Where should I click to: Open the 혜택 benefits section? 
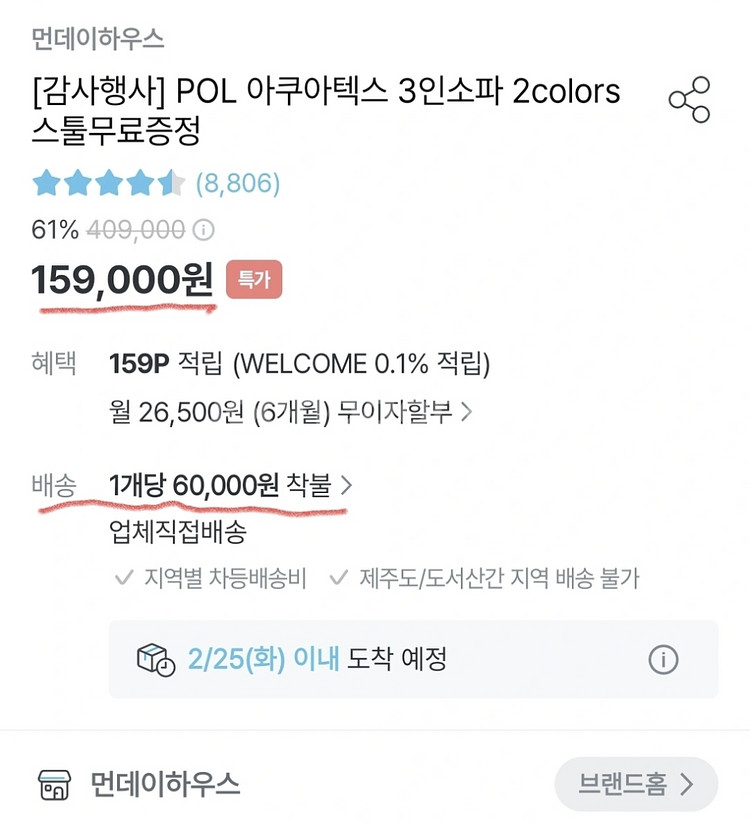click(53, 364)
